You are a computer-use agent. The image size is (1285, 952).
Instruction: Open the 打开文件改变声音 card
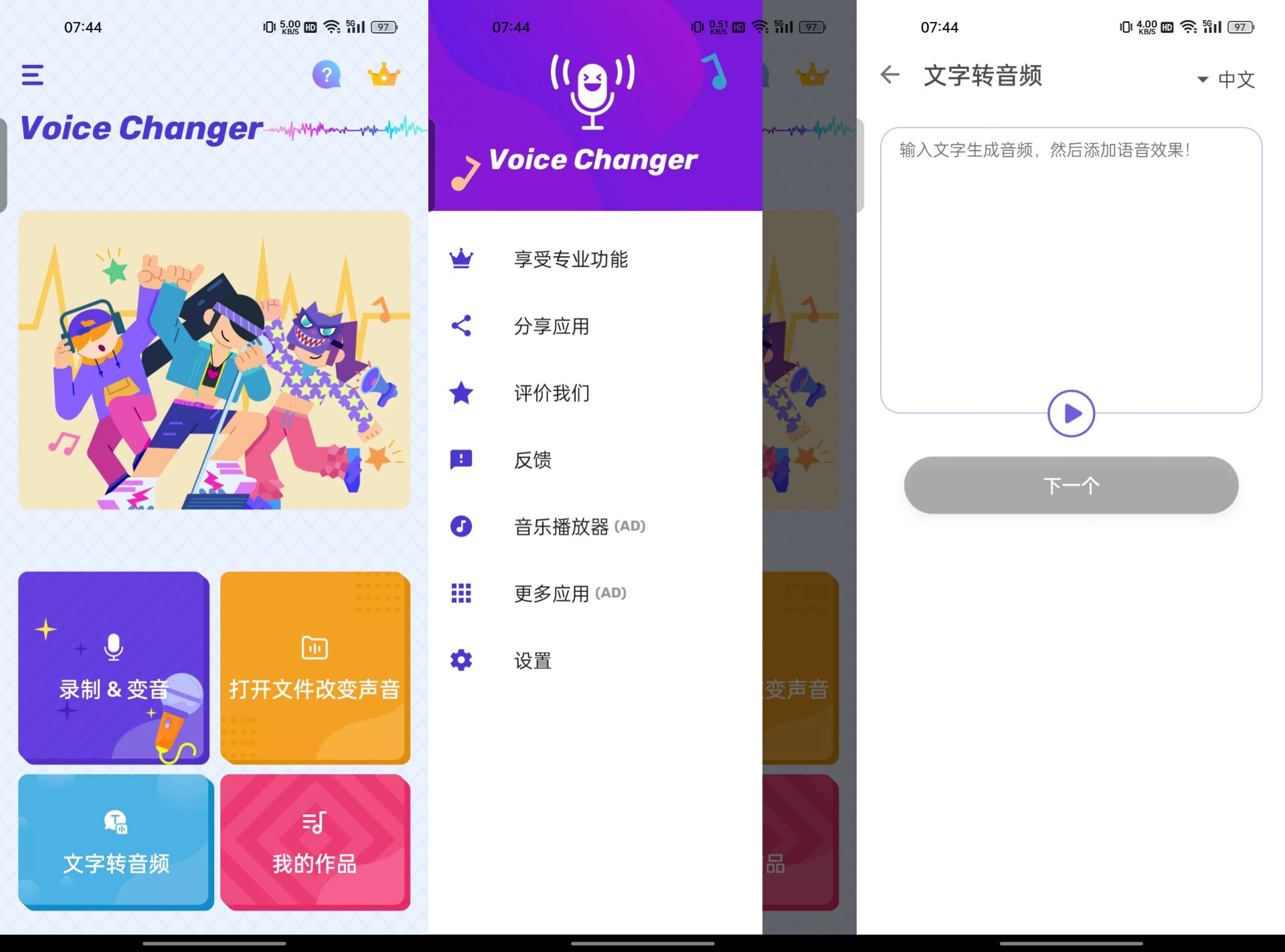coord(315,668)
